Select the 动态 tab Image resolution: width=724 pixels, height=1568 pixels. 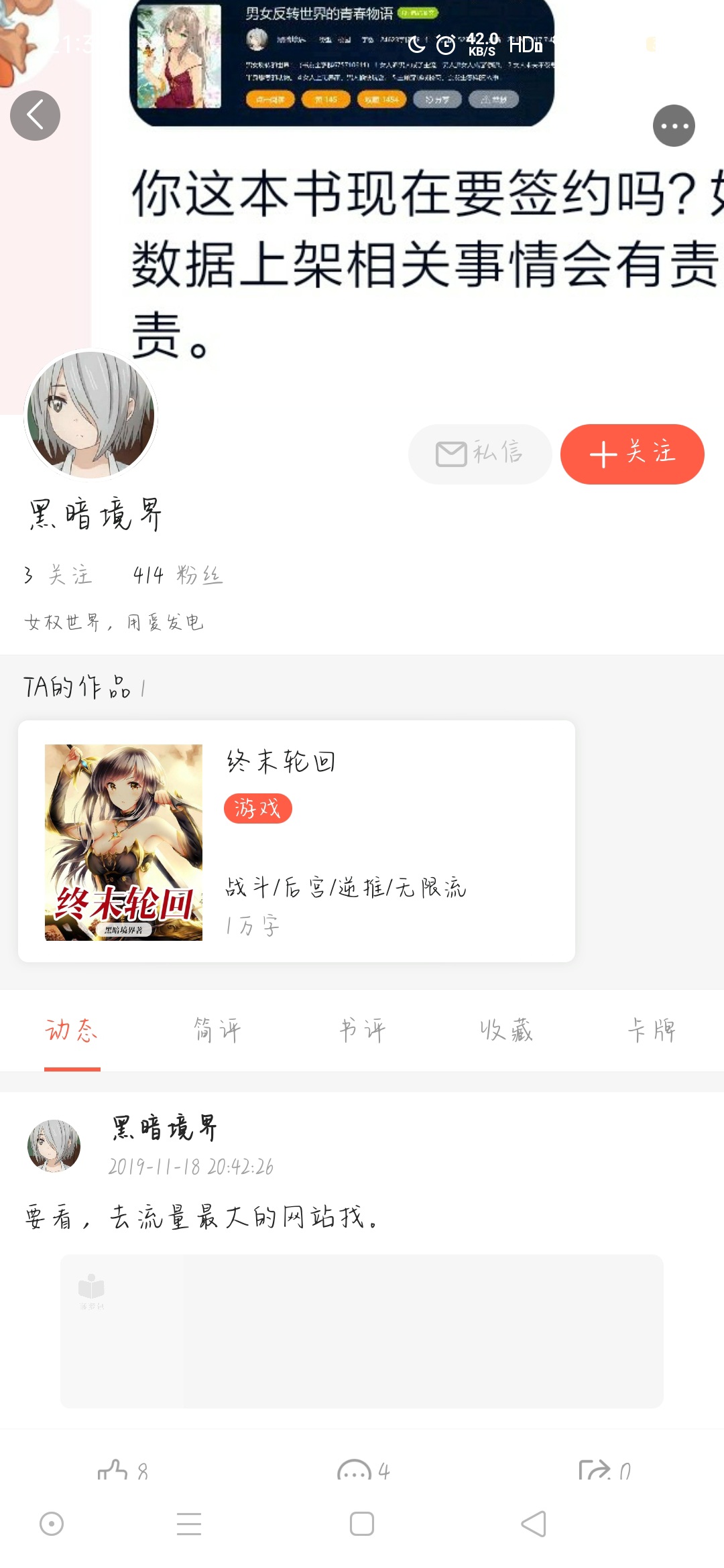(x=72, y=1030)
